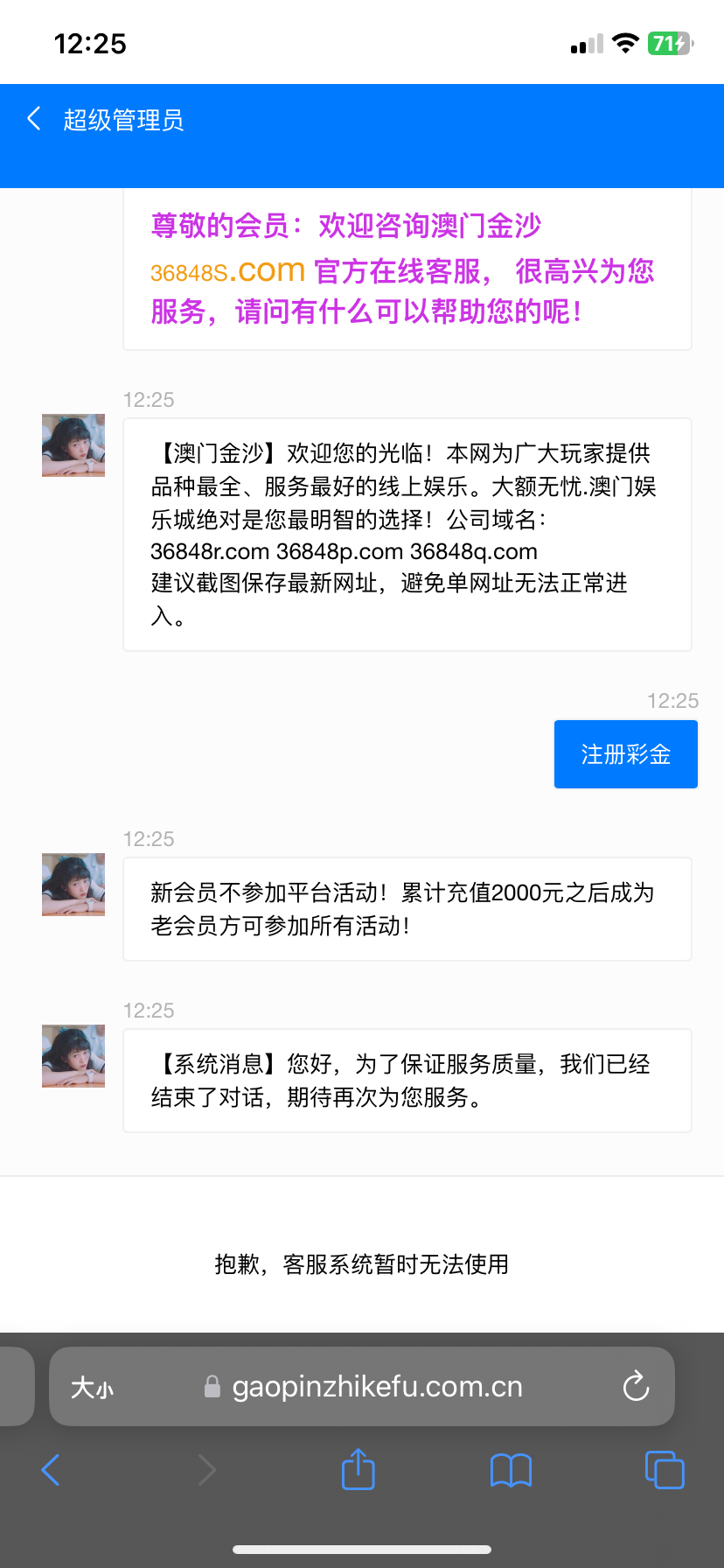Open Safari bookmarks
724x1568 pixels.
[x=511, y=1470]
